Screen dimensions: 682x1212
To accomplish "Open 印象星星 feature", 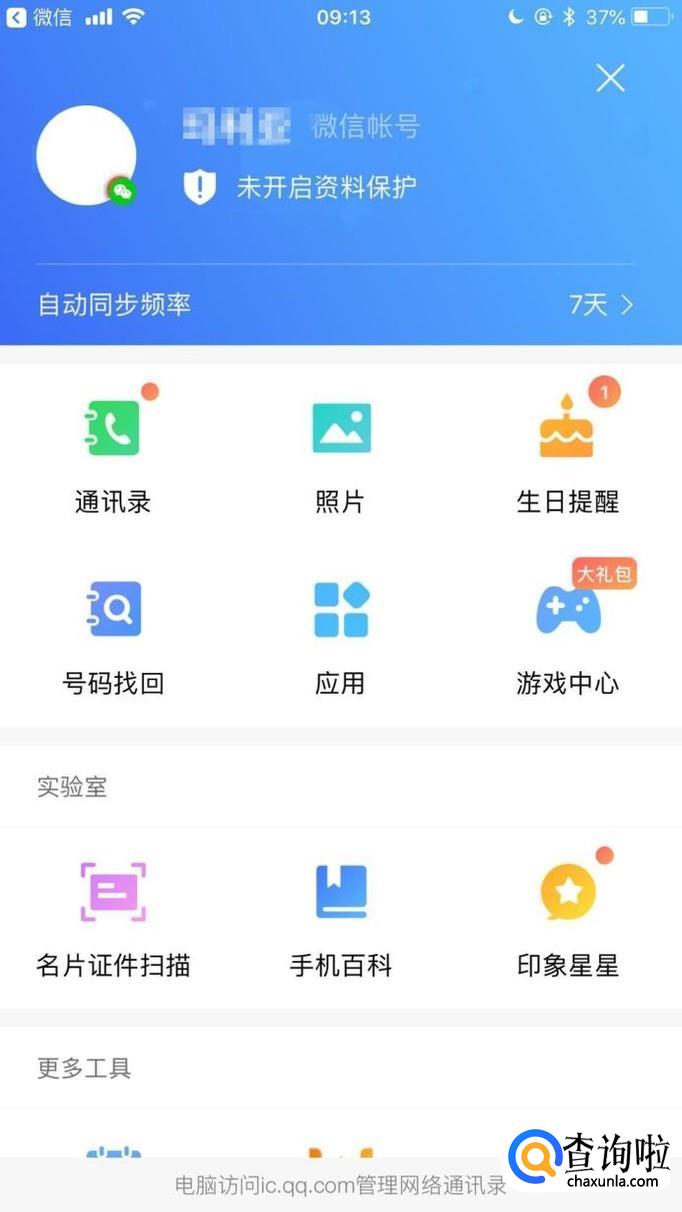I will pyautogui.click(x=567, y=914).
